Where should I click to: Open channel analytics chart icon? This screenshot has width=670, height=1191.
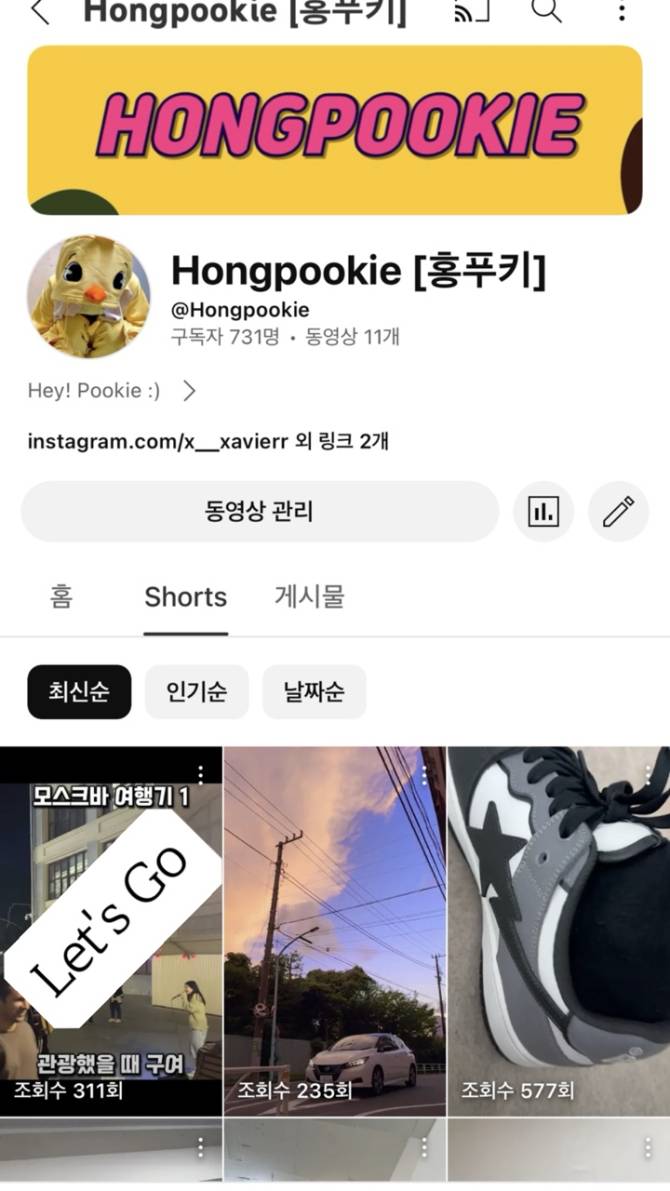coord(543,512)
